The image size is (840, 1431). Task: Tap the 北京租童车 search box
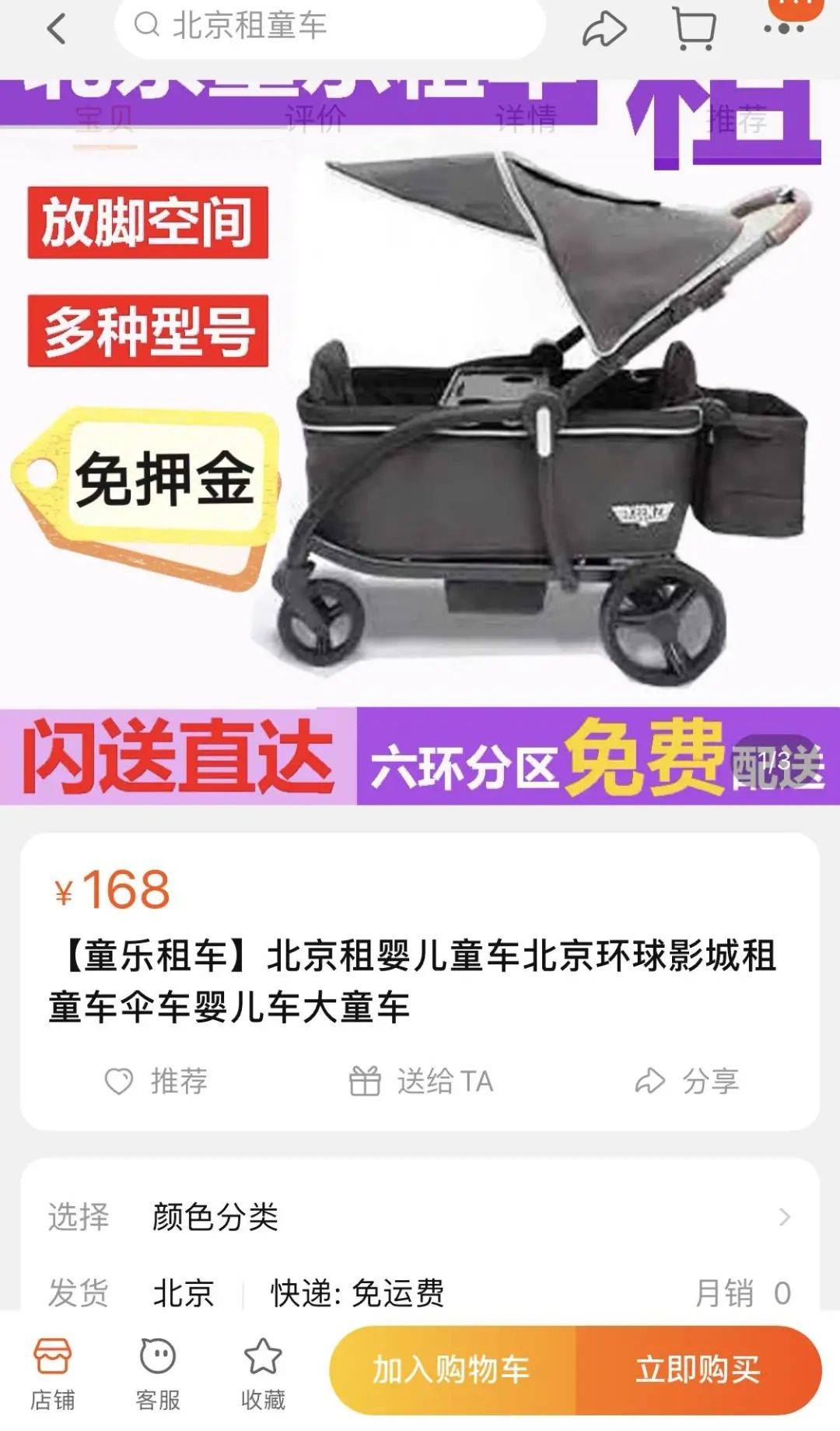point(331,26)
